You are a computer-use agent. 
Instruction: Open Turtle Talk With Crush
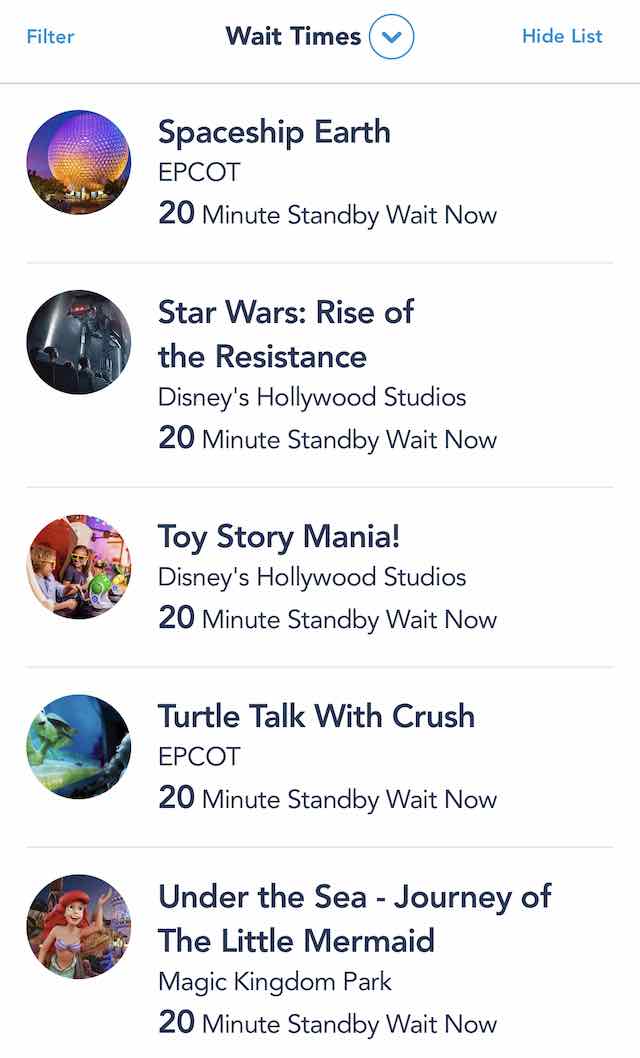(x=320, y=757)
